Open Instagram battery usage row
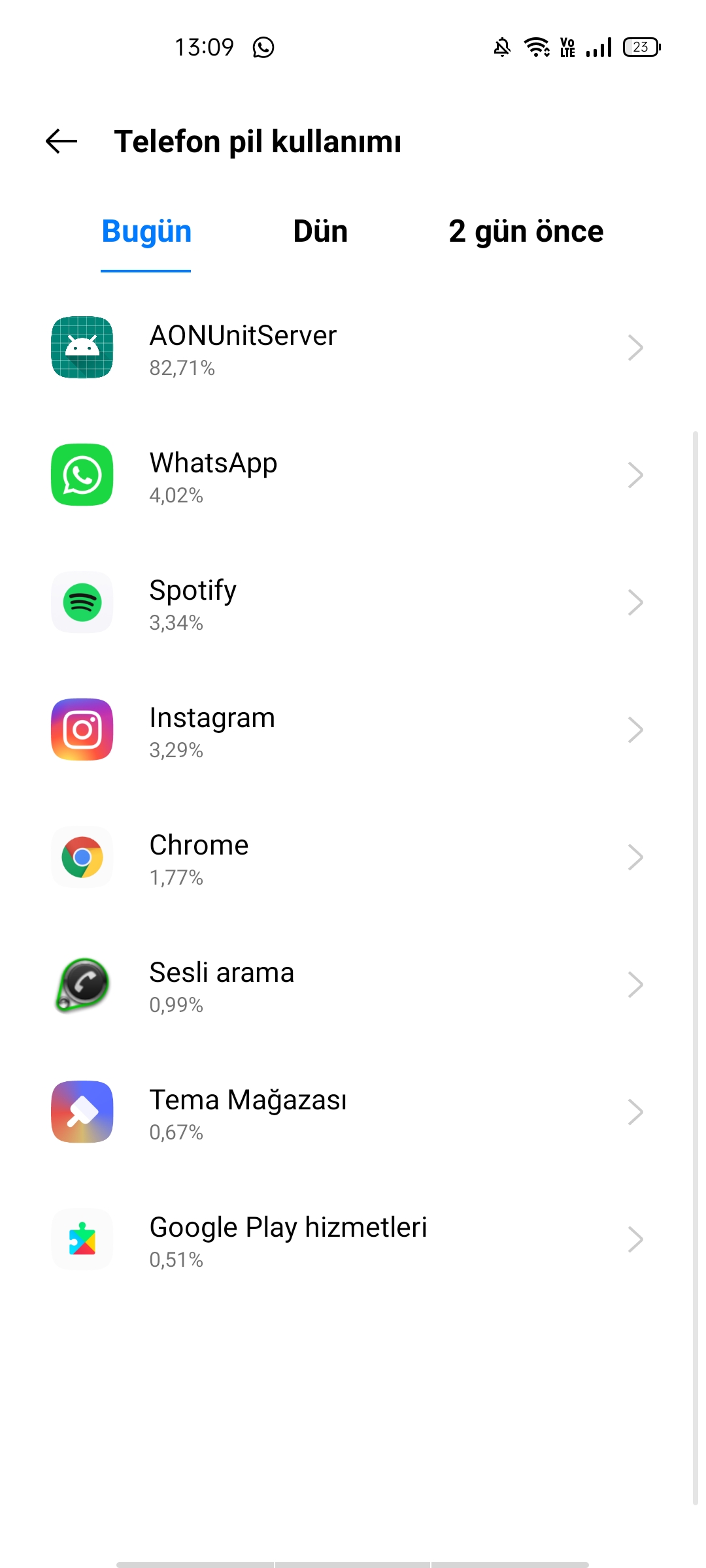The height and width of the screenshot is (1568, 706). coord(353,730)
